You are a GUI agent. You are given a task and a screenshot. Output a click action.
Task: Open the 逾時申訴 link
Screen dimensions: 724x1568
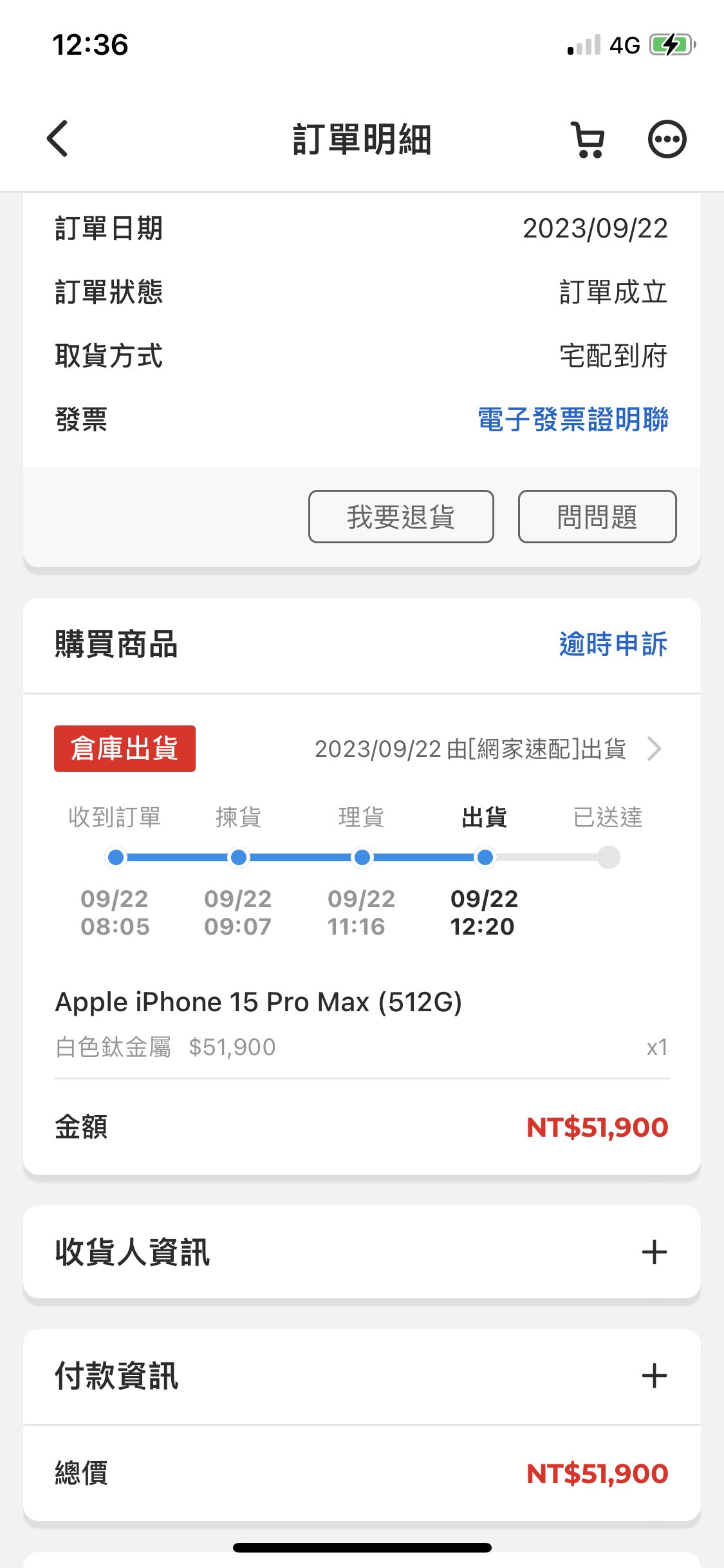[x=613, y=644]
